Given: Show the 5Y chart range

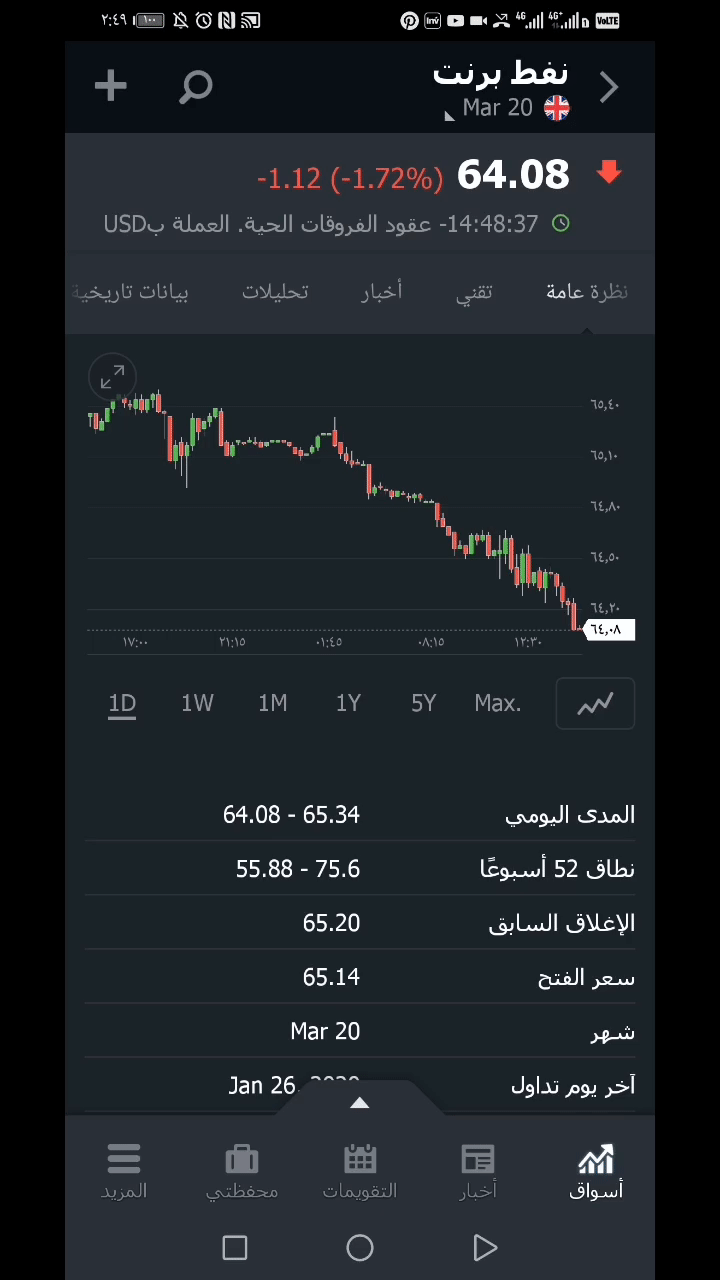Looking at the screenshot, I should 423,703.
